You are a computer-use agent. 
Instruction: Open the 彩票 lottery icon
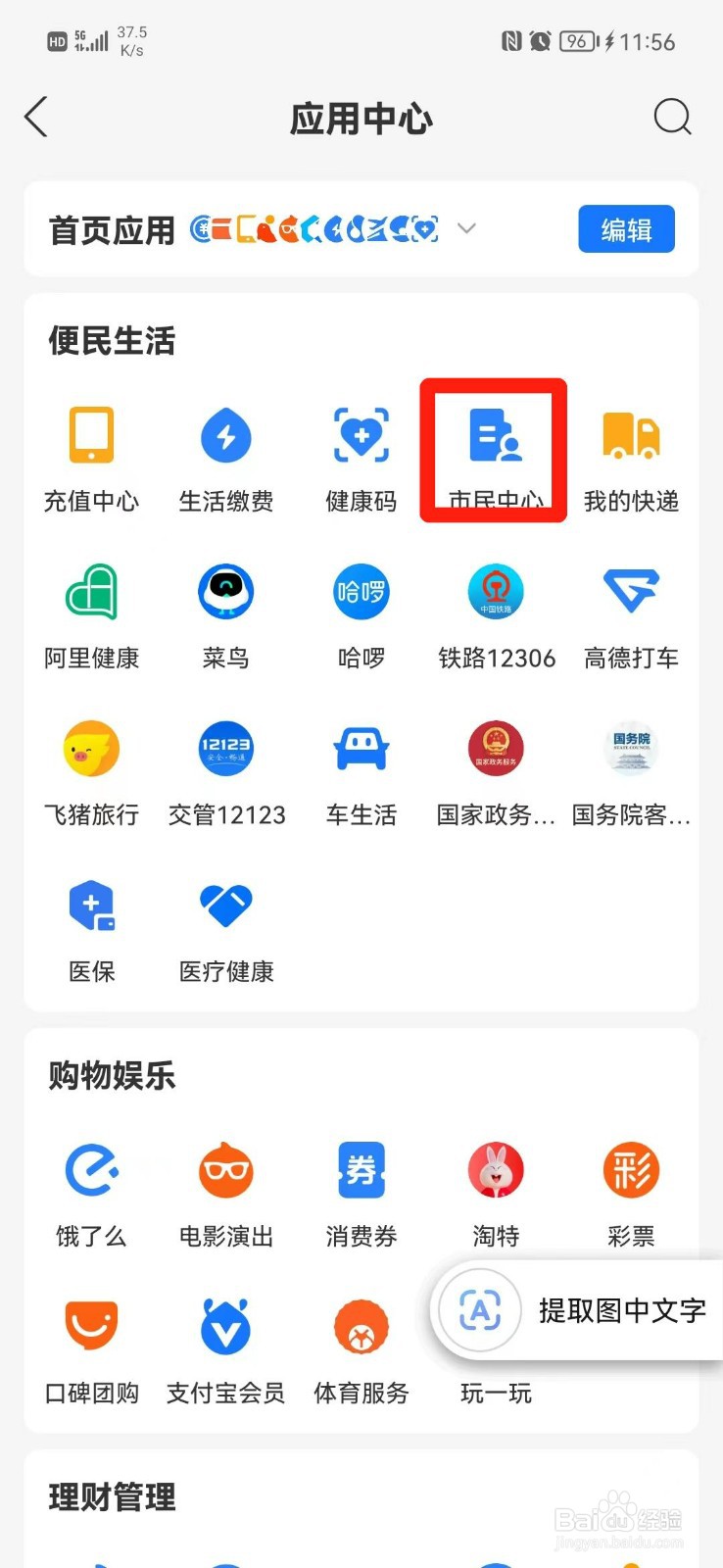pyautogui.click(x=631, y=1169)
